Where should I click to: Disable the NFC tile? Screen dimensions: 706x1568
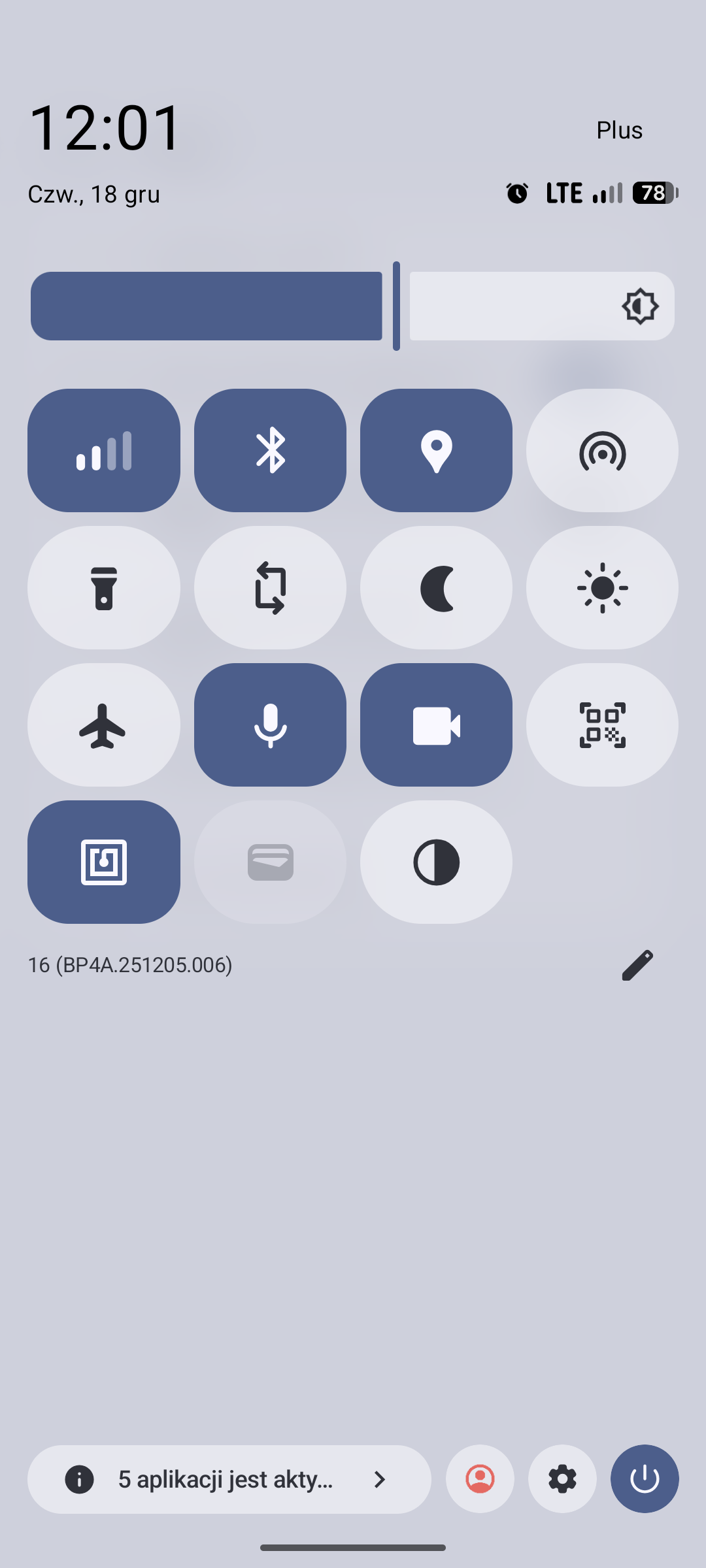pos(104,862)
